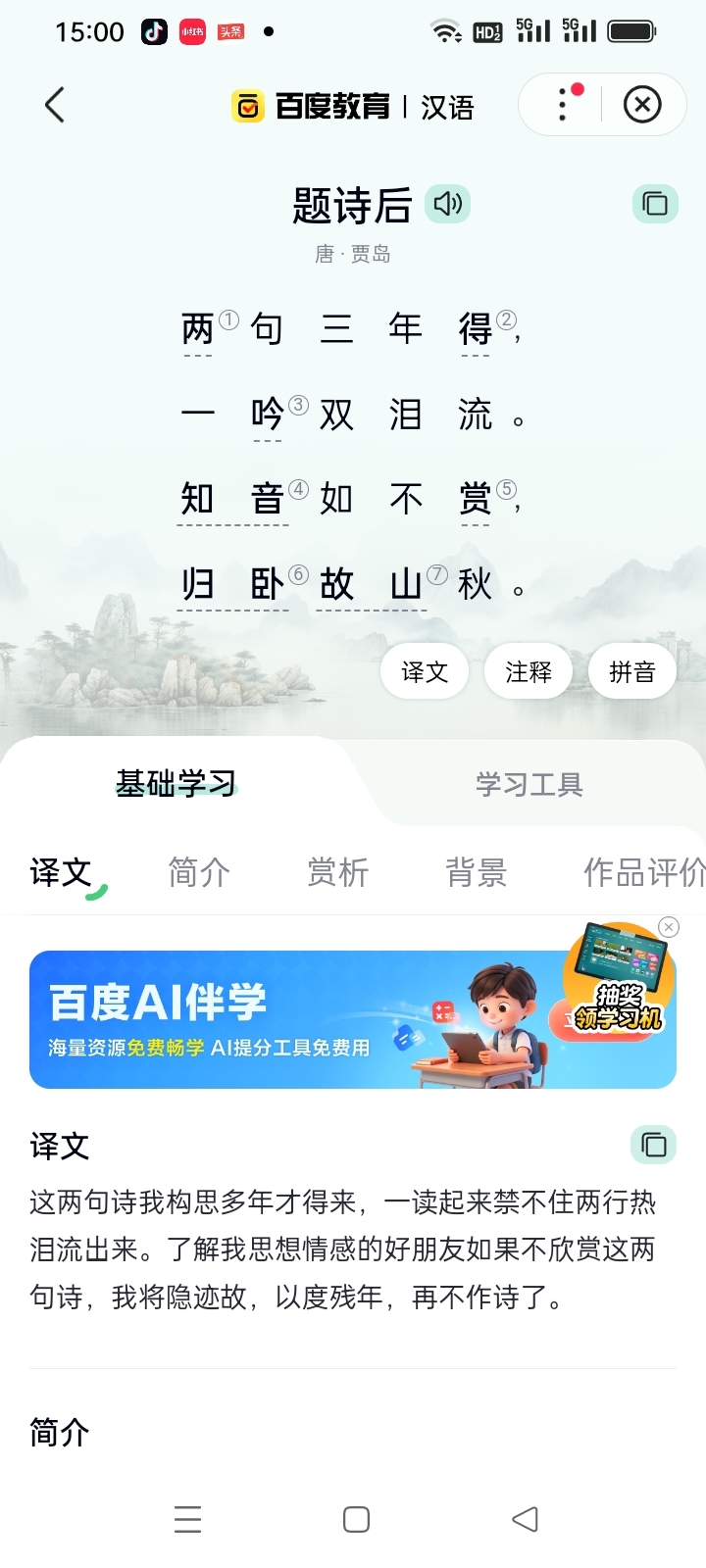Close the mini program with X

click(x=642, y=105)
